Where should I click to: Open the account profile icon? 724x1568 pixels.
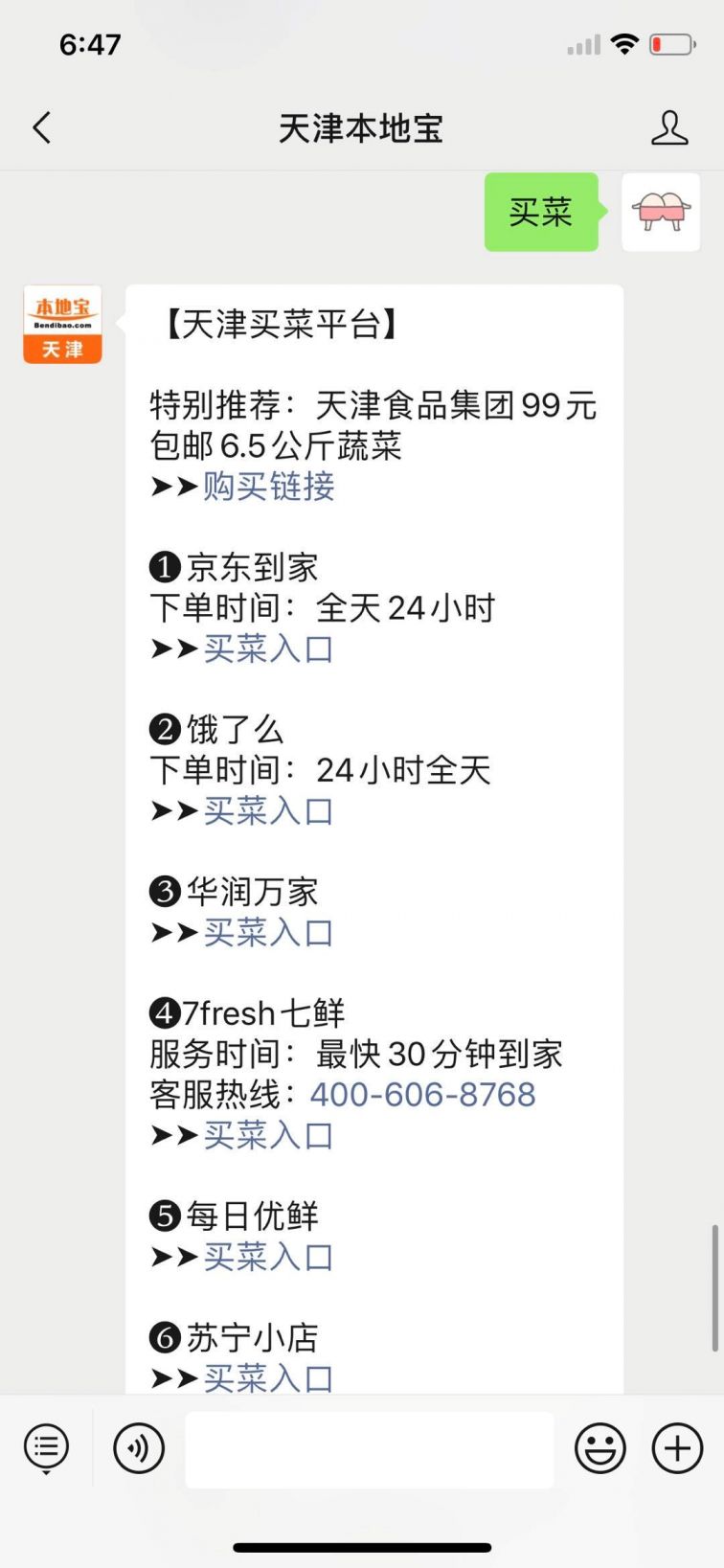coord(668,127)
